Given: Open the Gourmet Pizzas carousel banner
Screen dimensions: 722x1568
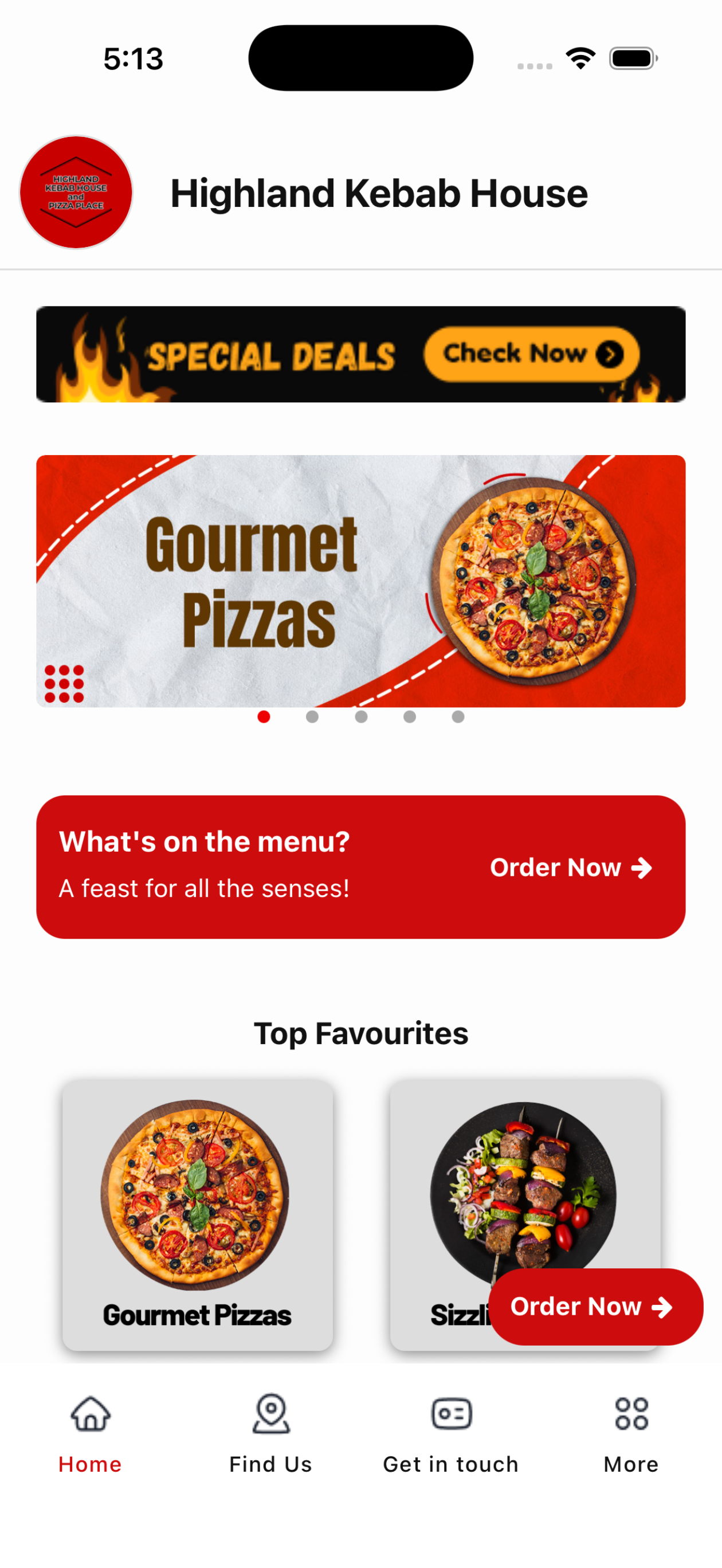Looking at the screenshot, I should (361, 581).
